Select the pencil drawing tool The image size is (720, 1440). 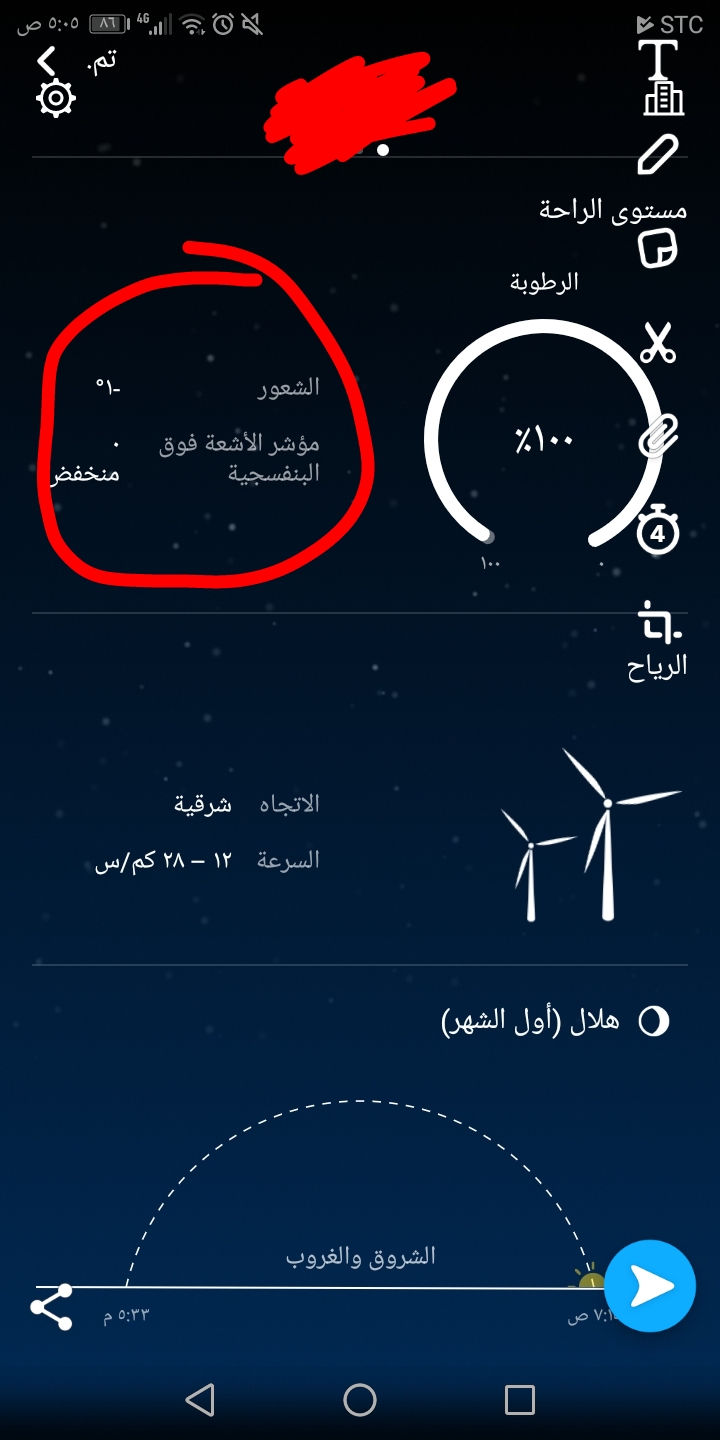click(658, 155)
